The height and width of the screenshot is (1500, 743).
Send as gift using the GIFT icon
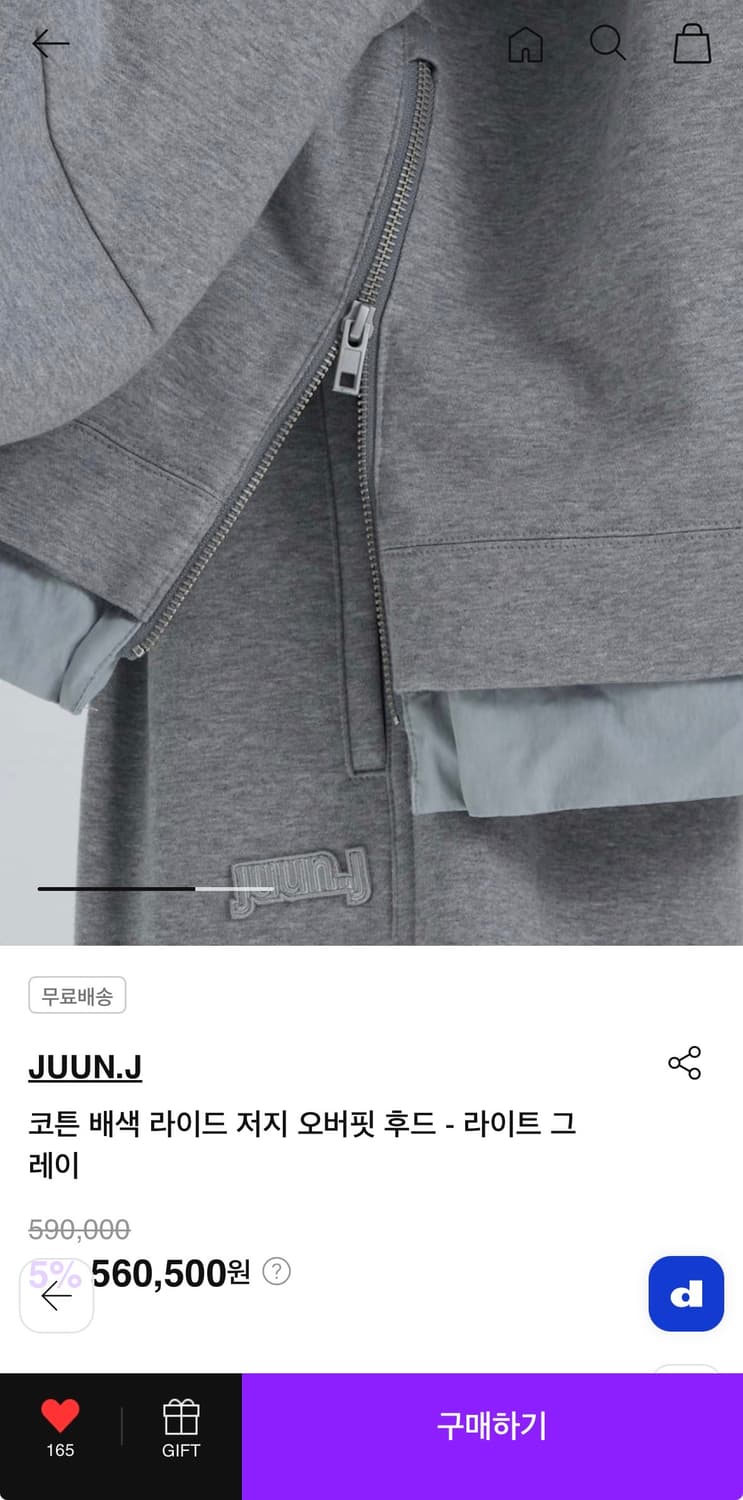click(x=179, y=1430)
